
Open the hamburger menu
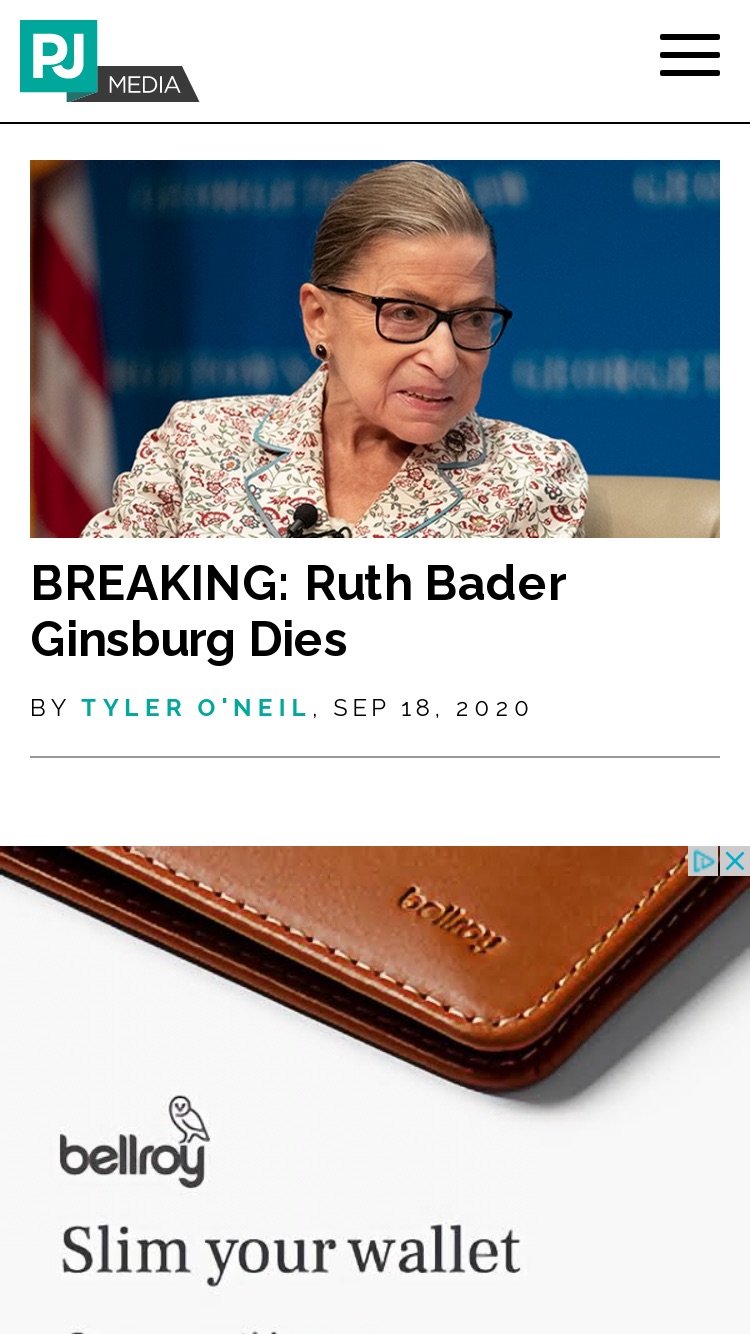click(690, 55)
